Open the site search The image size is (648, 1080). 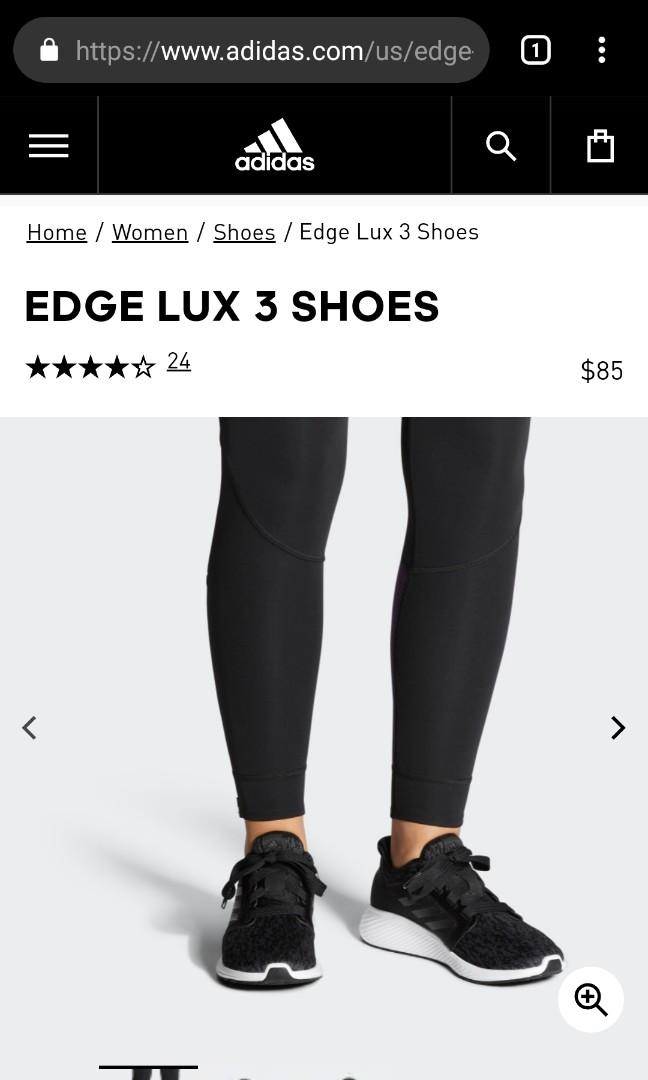point(501,146)
